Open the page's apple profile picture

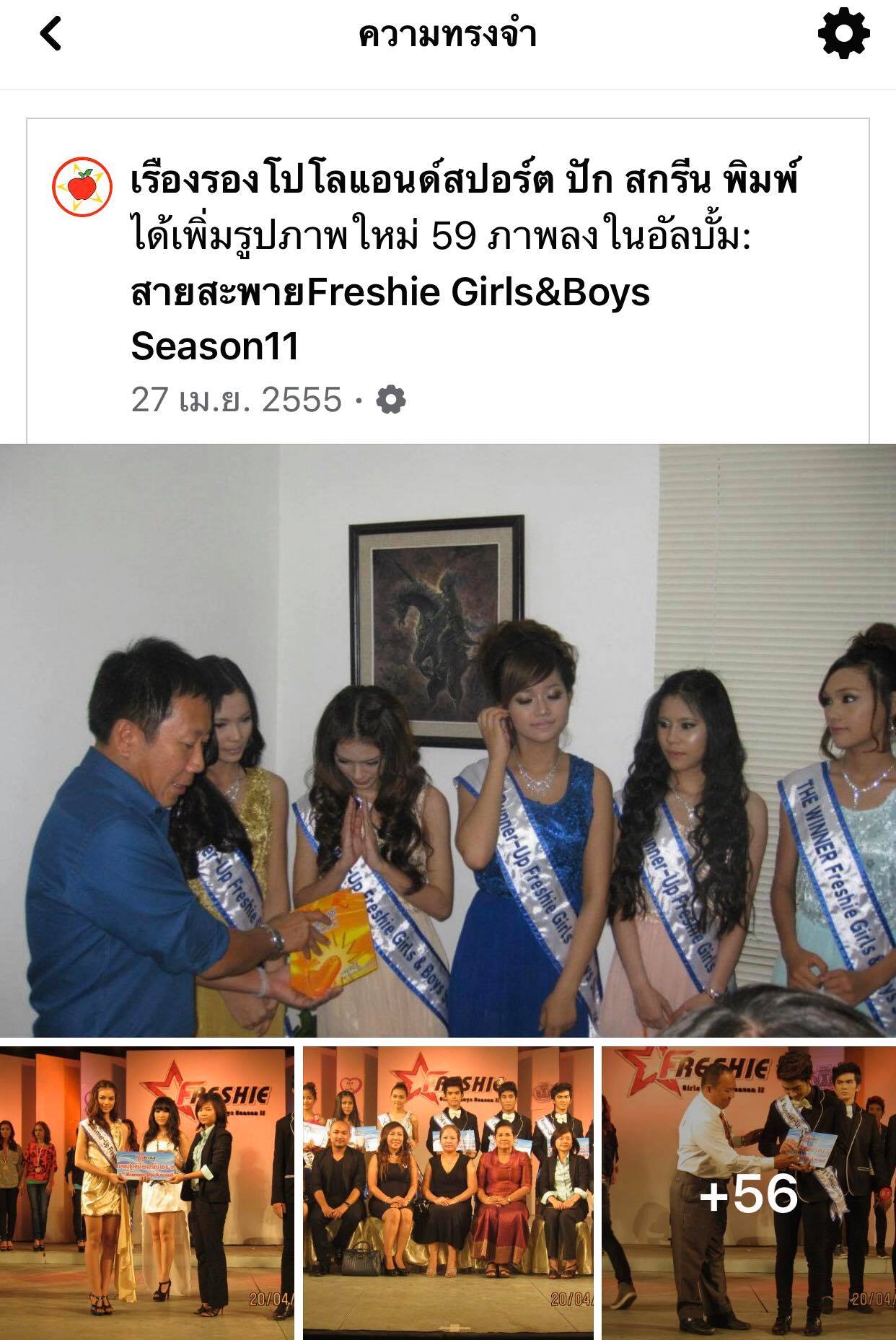coord(82,188)
